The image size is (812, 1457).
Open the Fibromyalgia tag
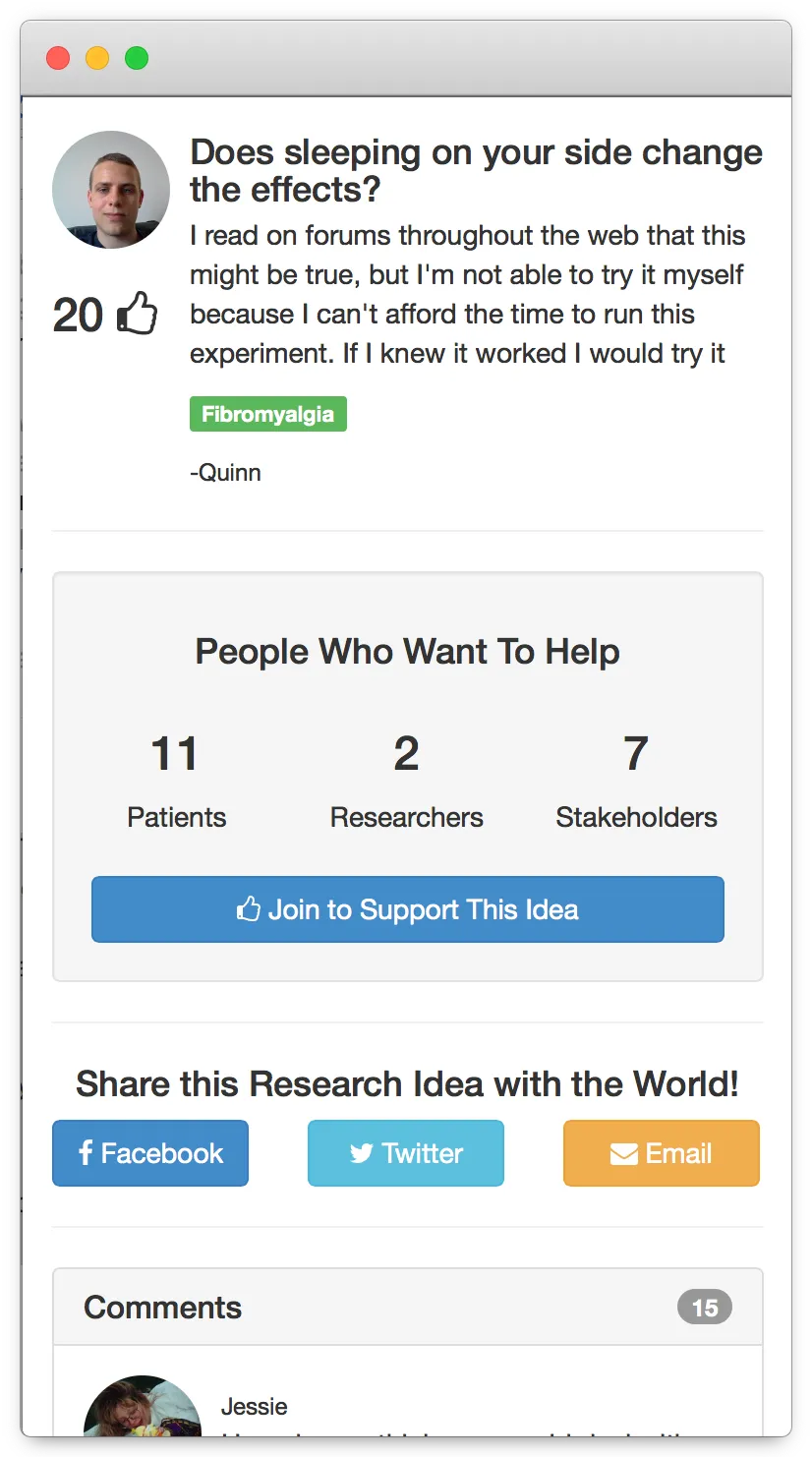pyautogui.click(x=267, y=414)
